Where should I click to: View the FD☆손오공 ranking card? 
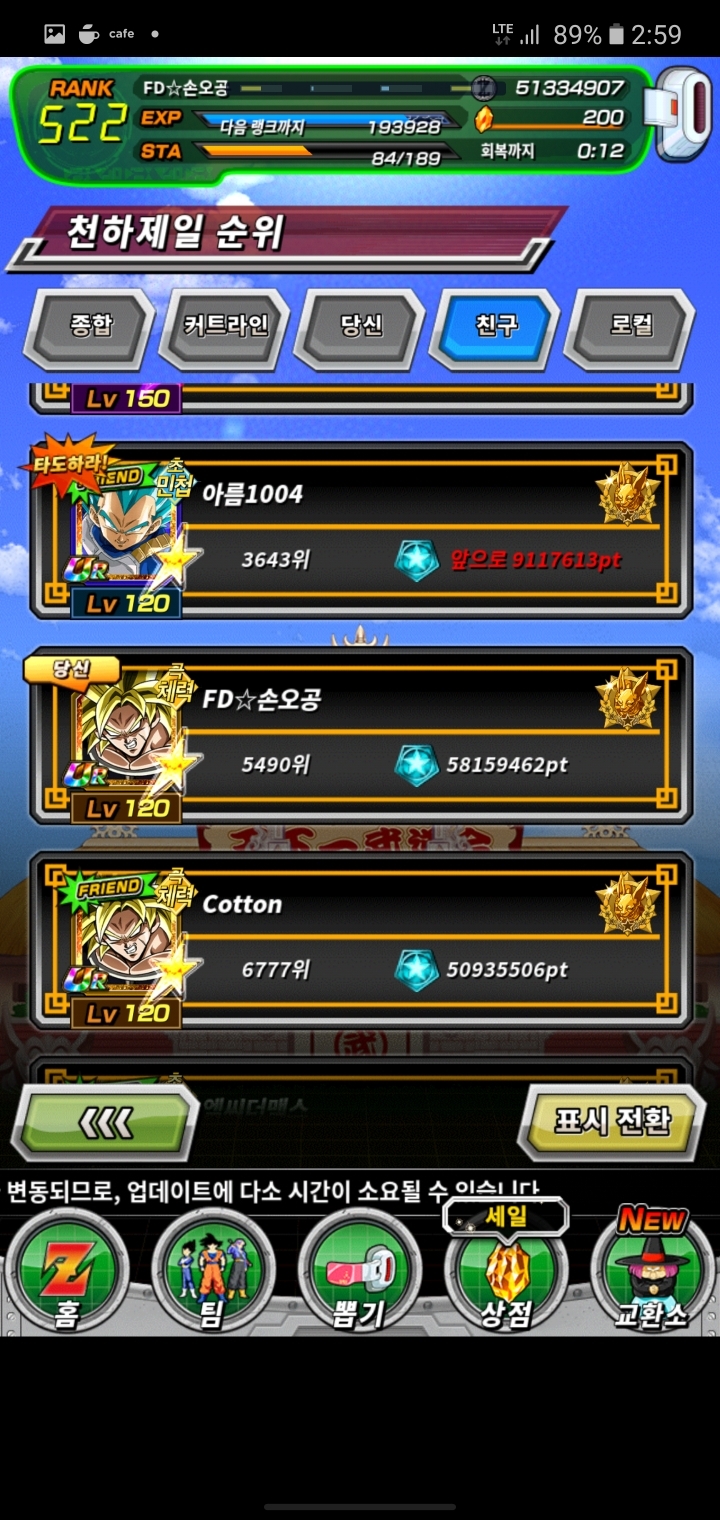(x=360, y=735)
